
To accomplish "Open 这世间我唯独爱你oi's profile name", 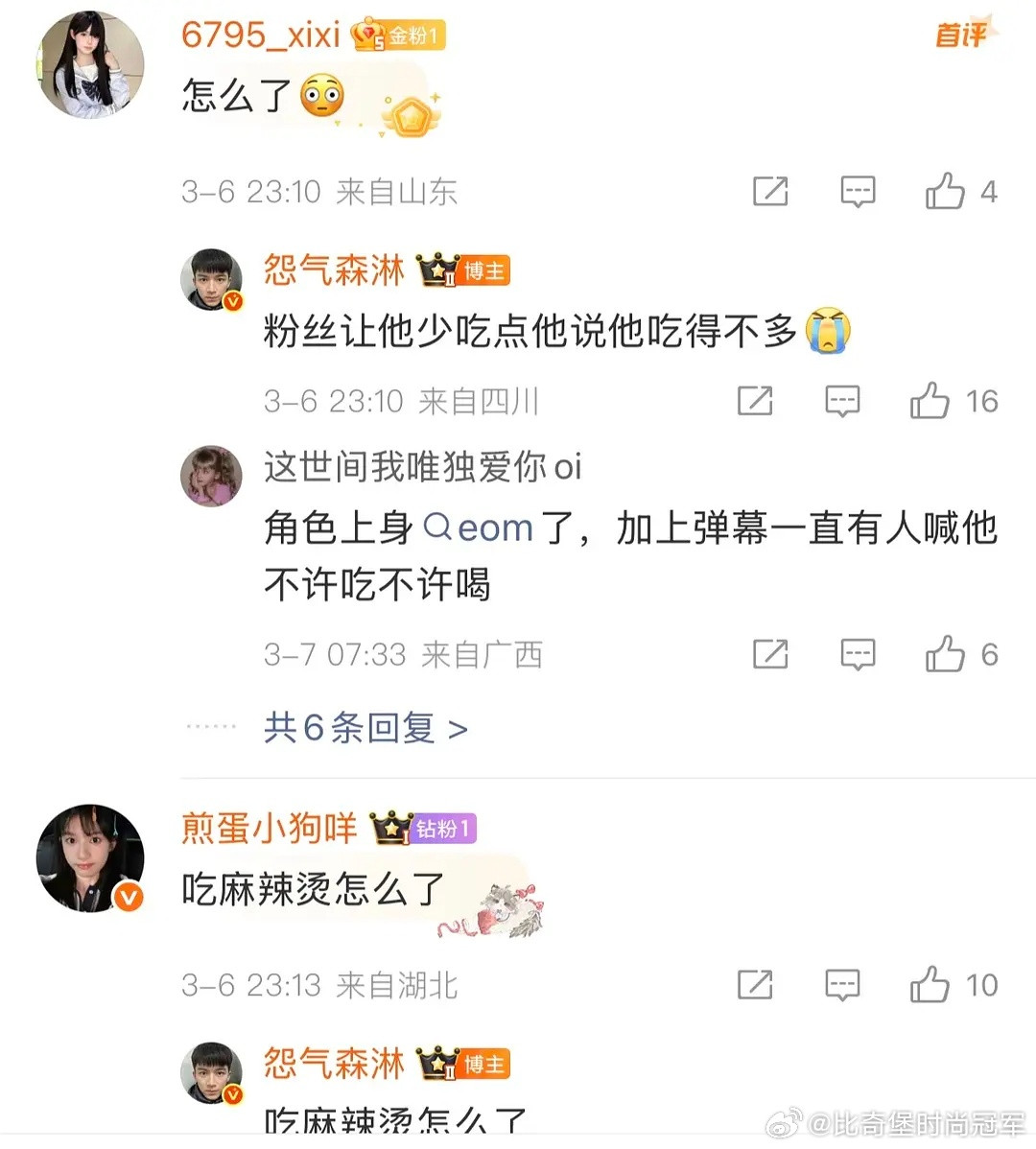I will point(420,467).
